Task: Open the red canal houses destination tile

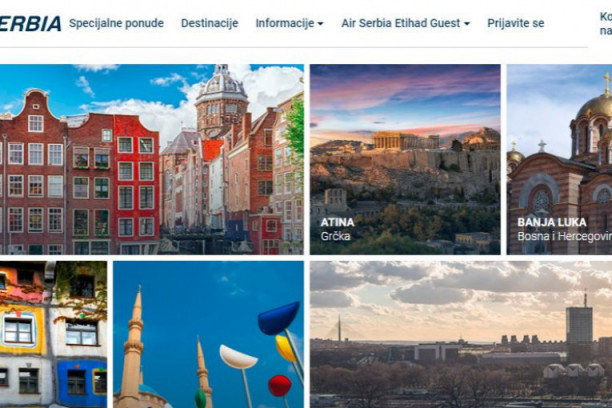Action: click(151, 159)
